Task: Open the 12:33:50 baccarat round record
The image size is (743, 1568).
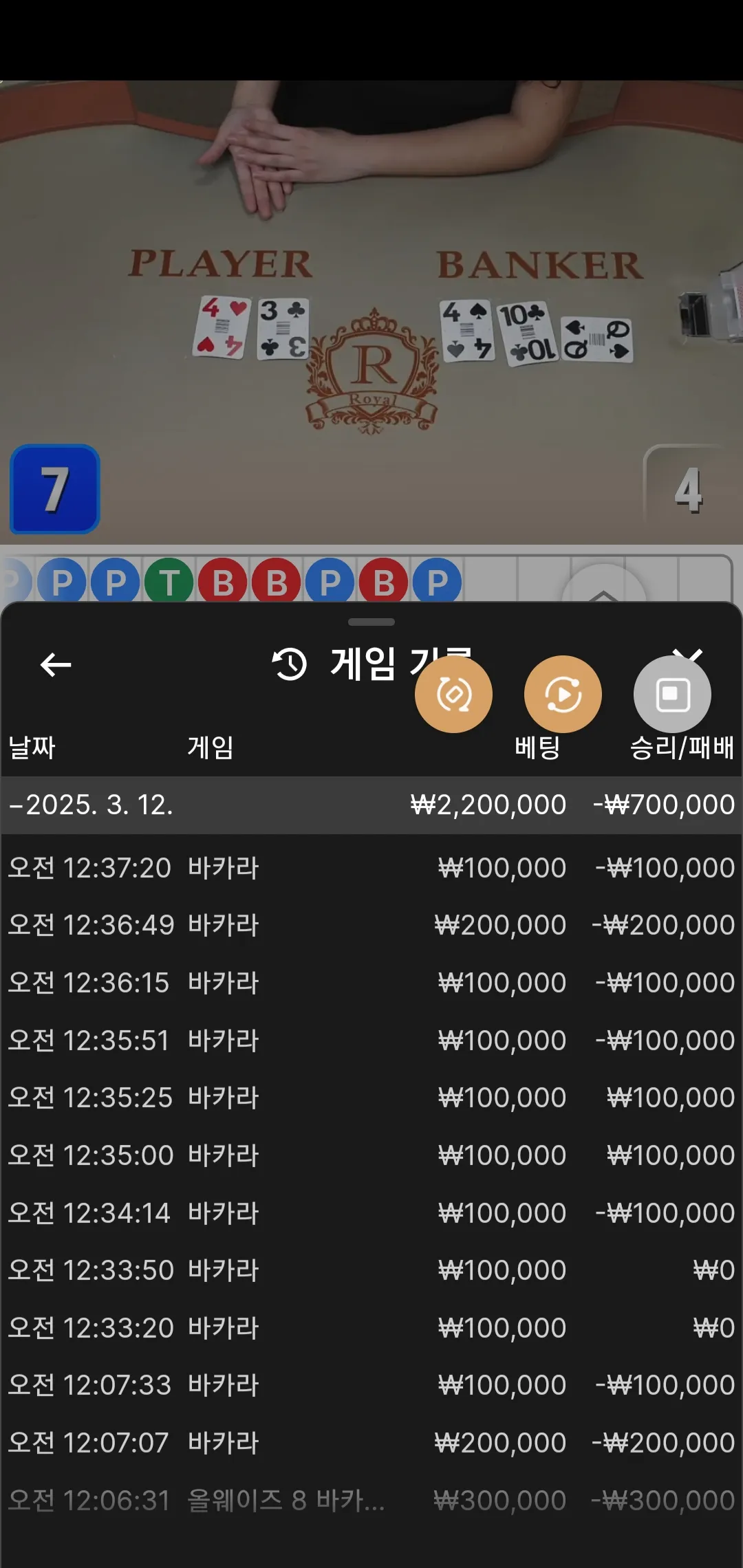Action: coord(371,1270)
